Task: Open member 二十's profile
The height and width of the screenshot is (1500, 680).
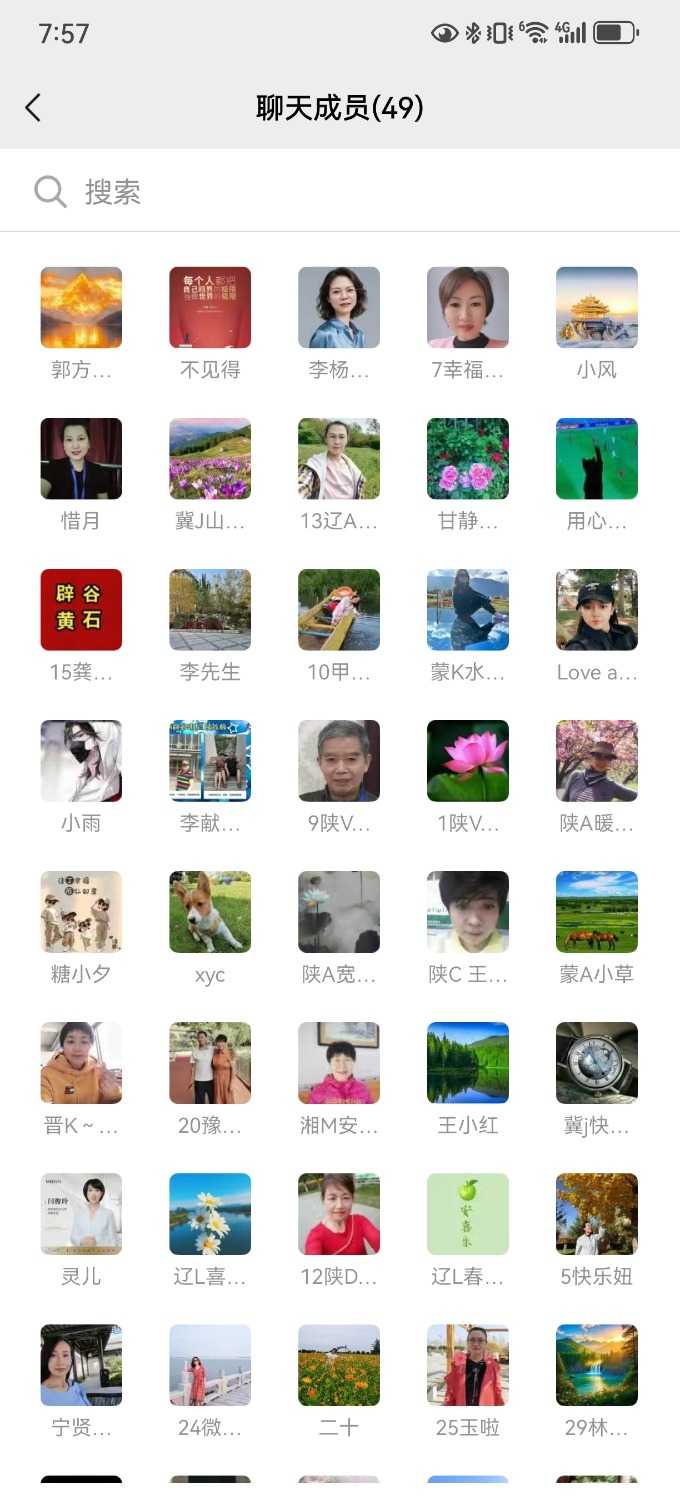Action: click(339, 1365)
